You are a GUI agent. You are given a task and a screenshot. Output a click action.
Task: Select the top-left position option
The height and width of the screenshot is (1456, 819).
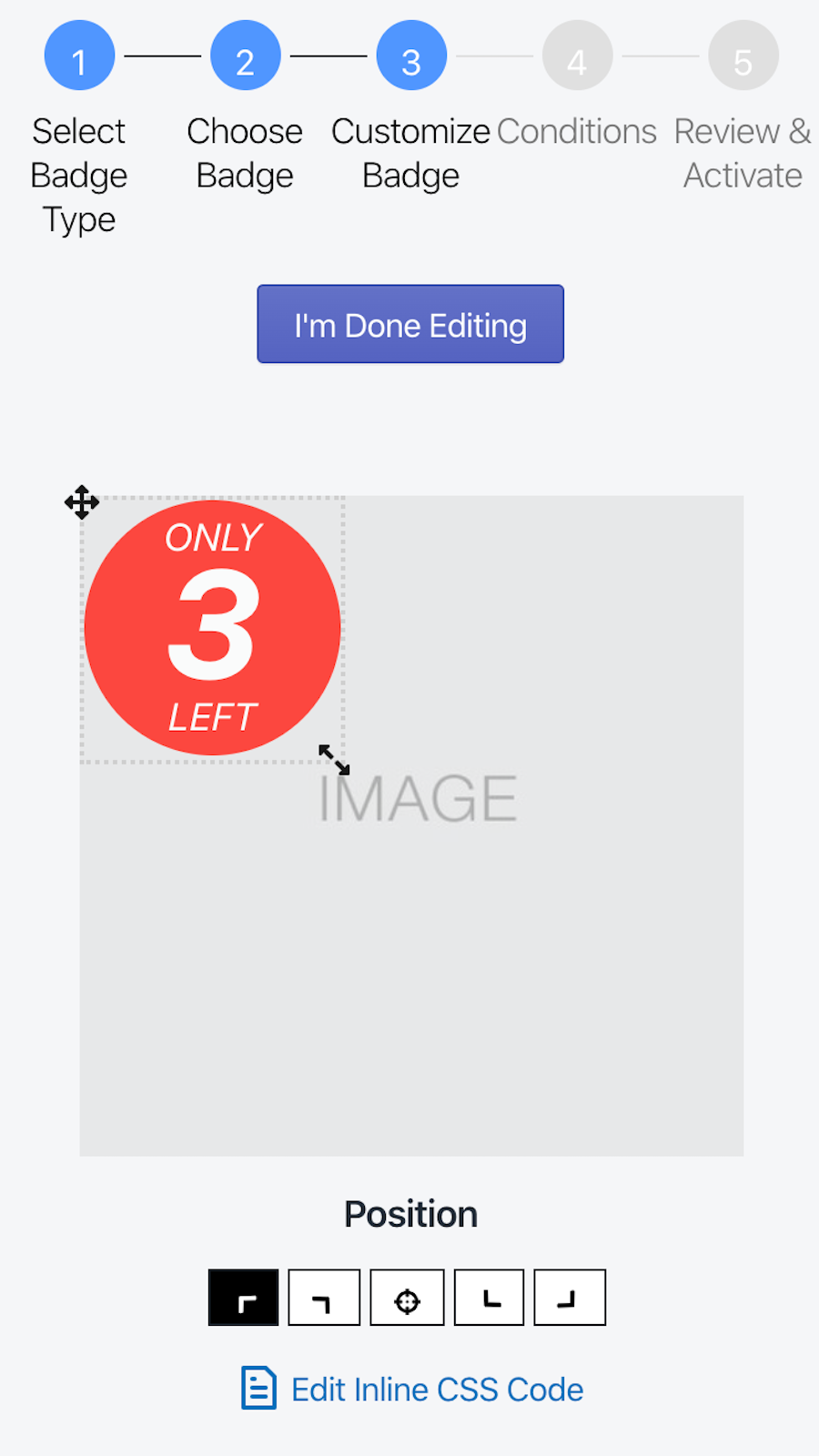tap(244, 1298)
